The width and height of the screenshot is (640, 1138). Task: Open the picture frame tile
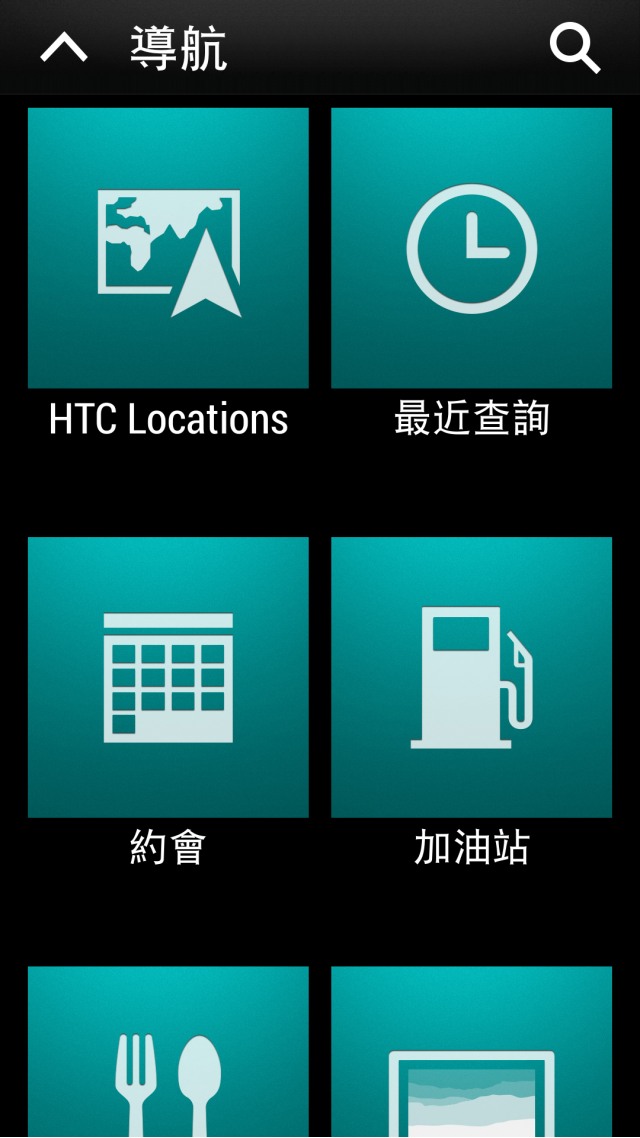472,1052
